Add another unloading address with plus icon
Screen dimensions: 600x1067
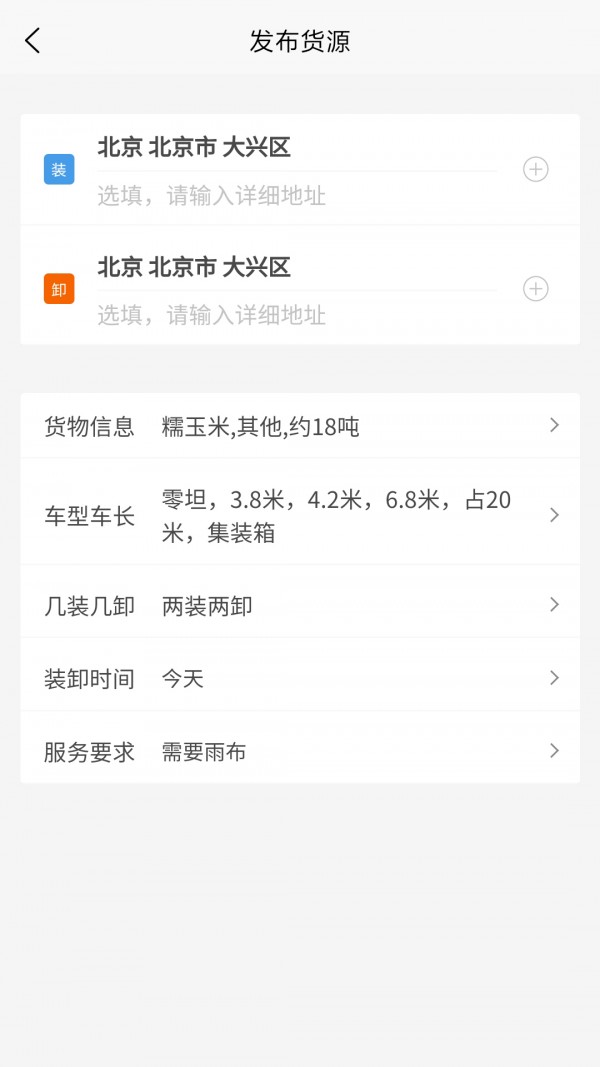tap(536, 289)
